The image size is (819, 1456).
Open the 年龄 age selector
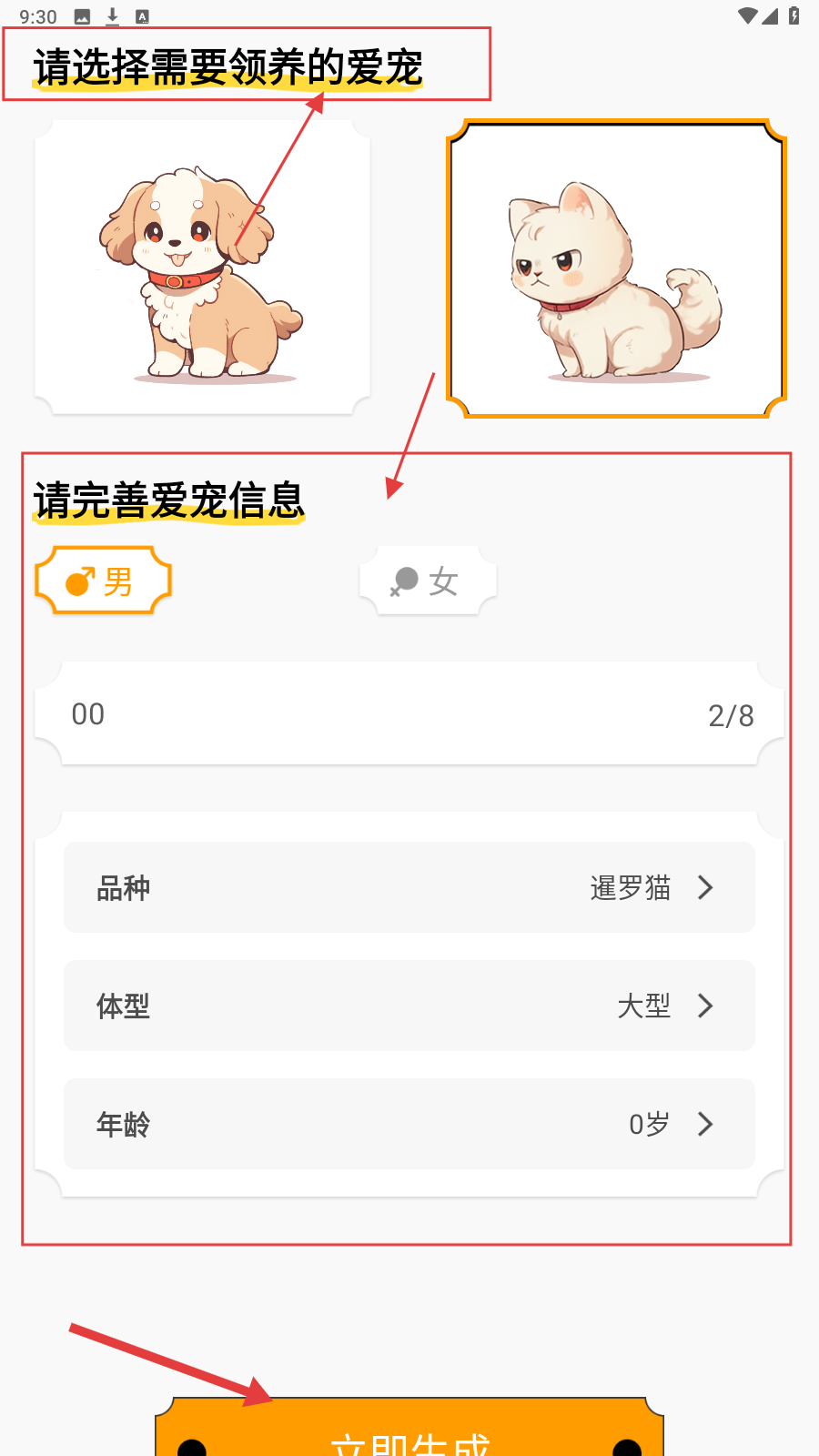click(x=409, y=1124)
